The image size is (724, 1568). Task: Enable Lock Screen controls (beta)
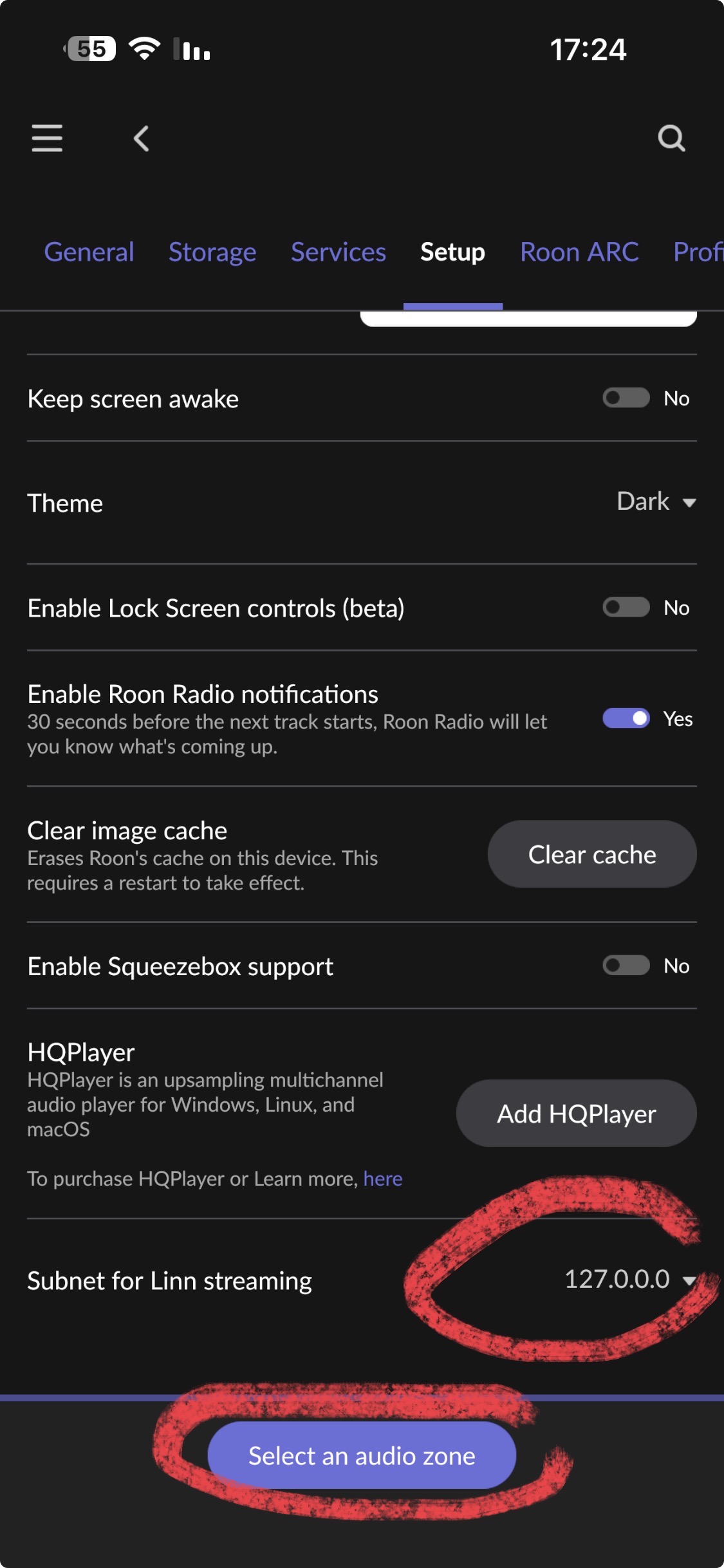pyautogui.click(x=624, y=606)
